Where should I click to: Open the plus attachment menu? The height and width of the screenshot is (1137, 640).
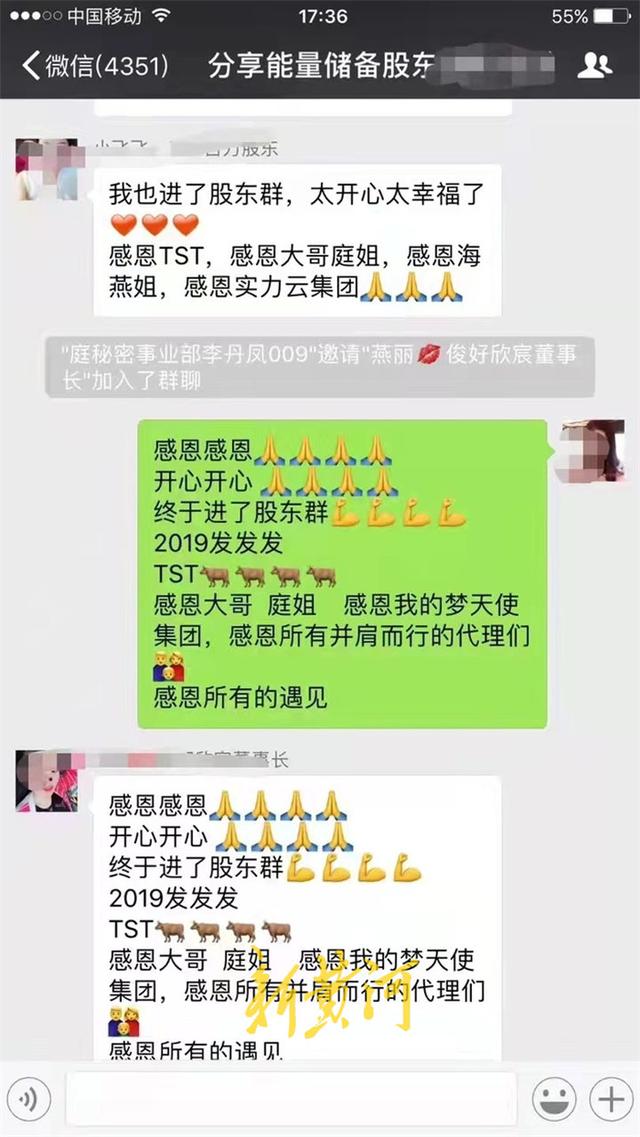pyautogui.click(x=609, y=1100)
